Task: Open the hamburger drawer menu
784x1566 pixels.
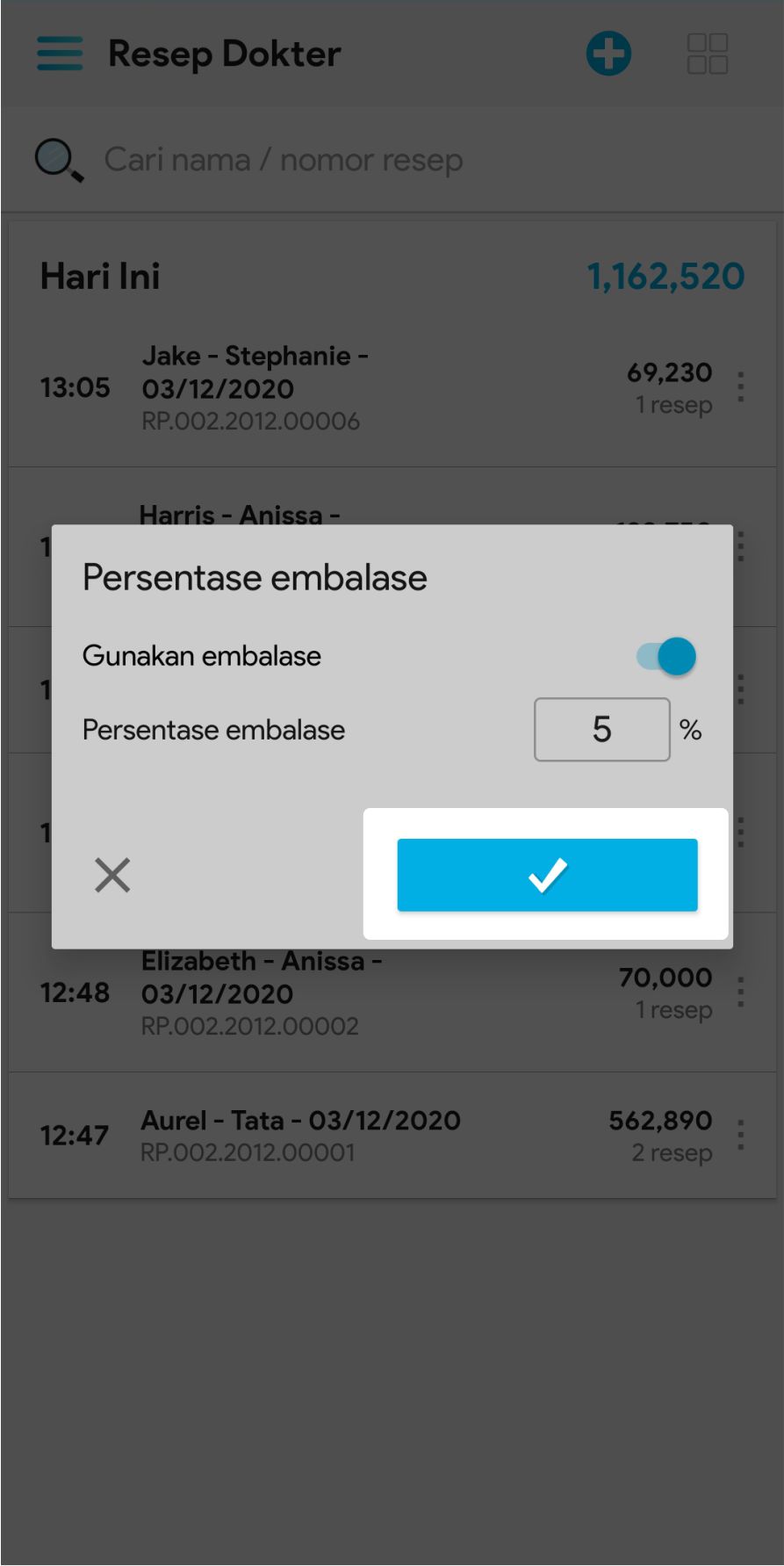Action: click(60, 54)
